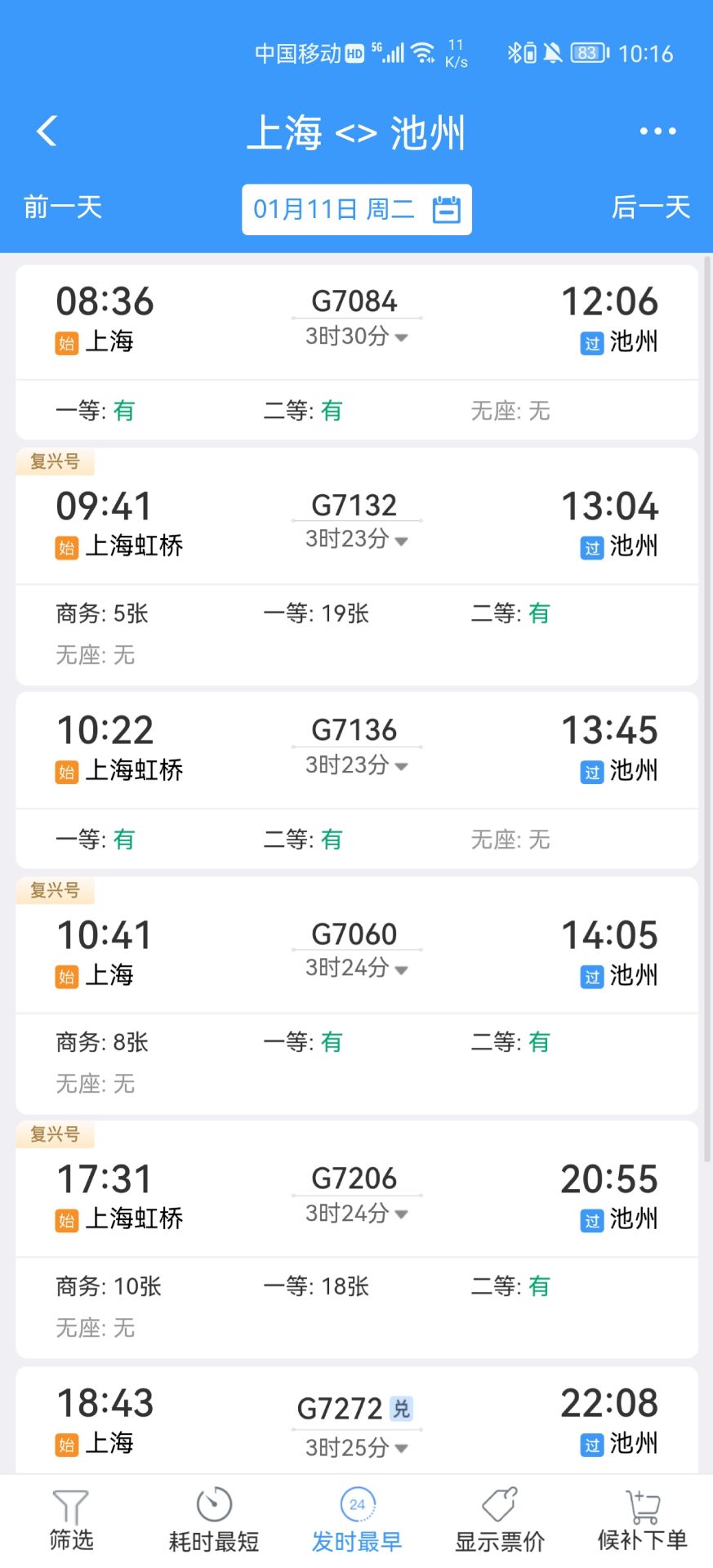Expand the G7132 stops via 3时23分
Screen dimensions: 713x1568
click(x=356, y=540)
